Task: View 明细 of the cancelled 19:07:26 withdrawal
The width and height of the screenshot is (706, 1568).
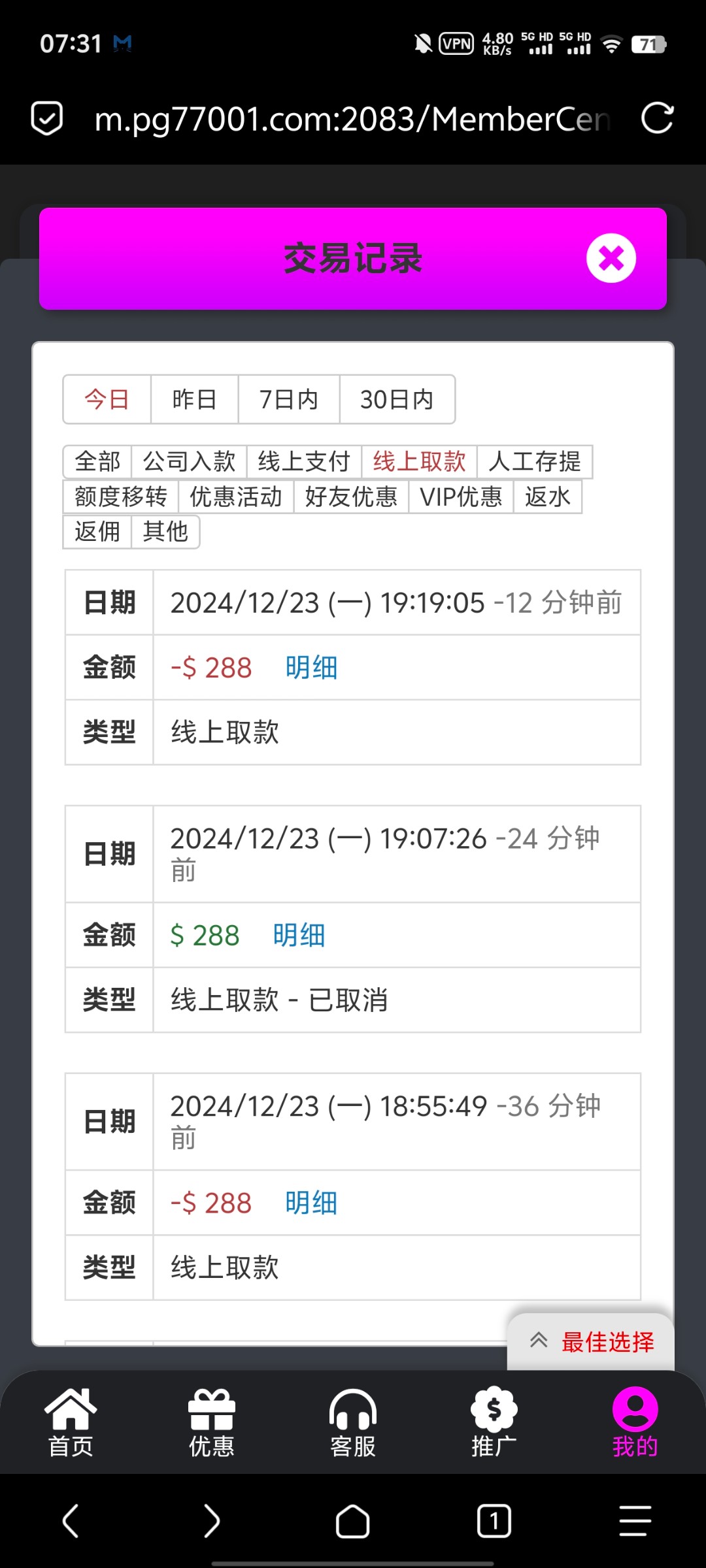Action: pyautogui.click(x=299, y=935)
